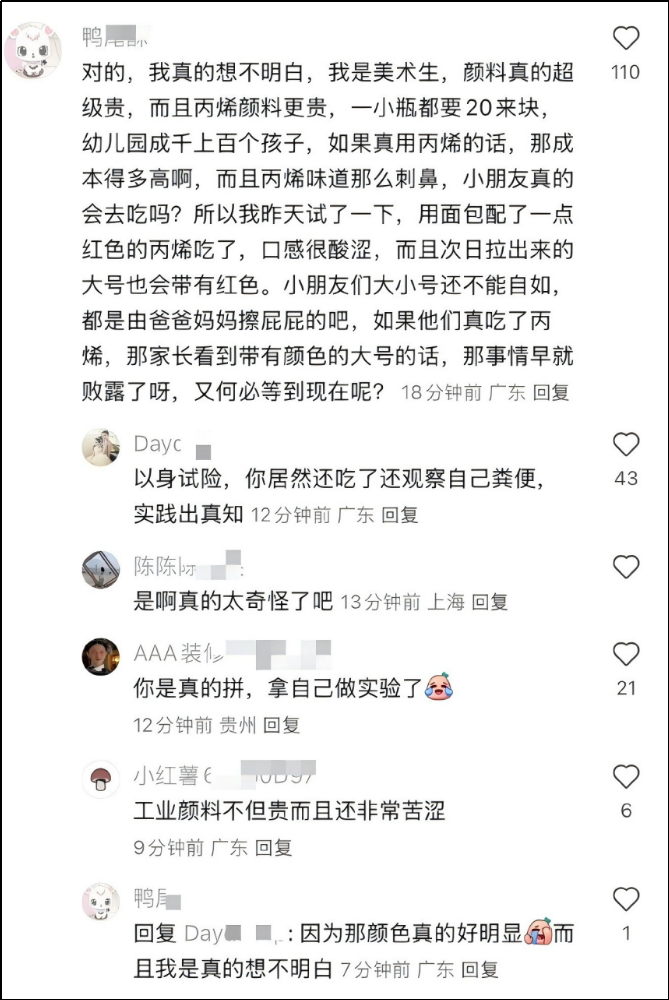Image resolution: width=669 pixels, height=1000 pixels.
Task: Reply to the art student's long comment
Action: 551,393
